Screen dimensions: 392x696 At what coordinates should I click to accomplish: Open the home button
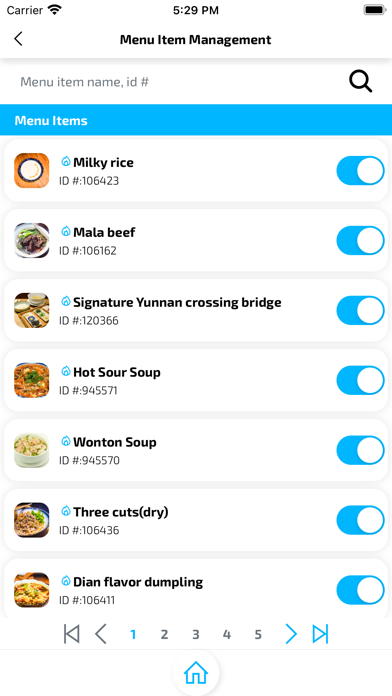pyautogui.click(x=196, y=673)
